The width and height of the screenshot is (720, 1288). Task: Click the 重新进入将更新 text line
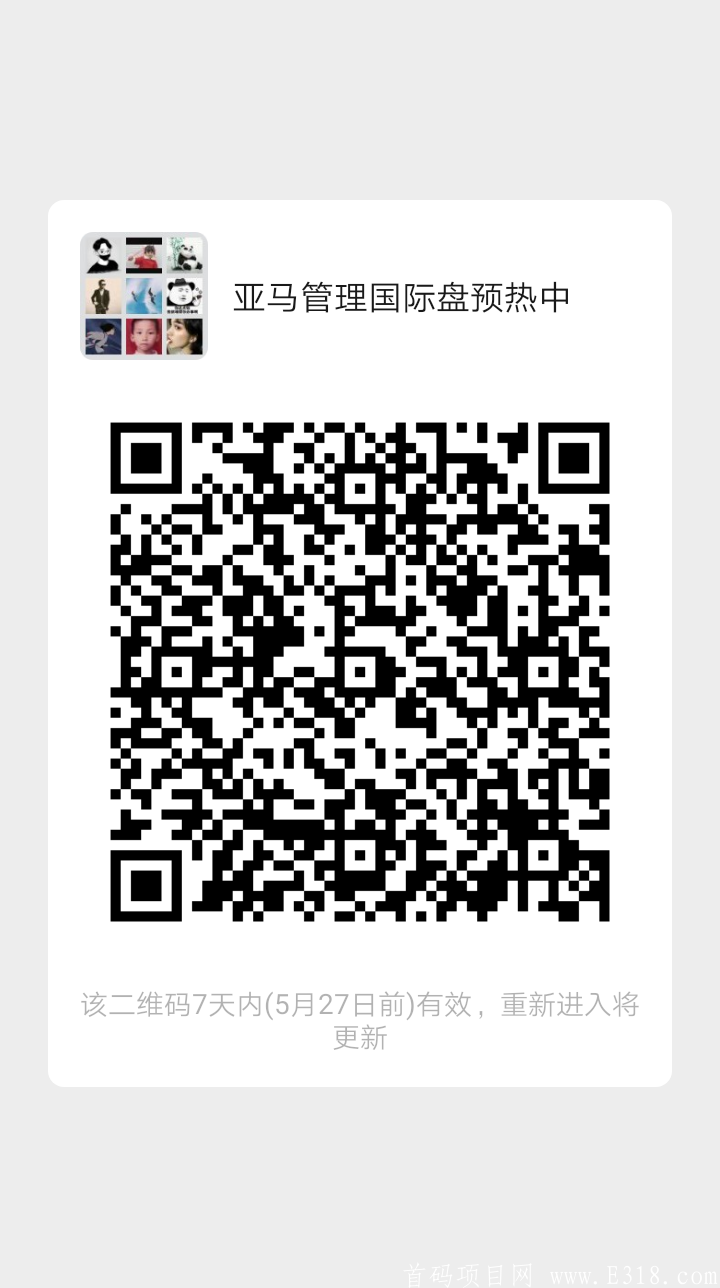360,1040
